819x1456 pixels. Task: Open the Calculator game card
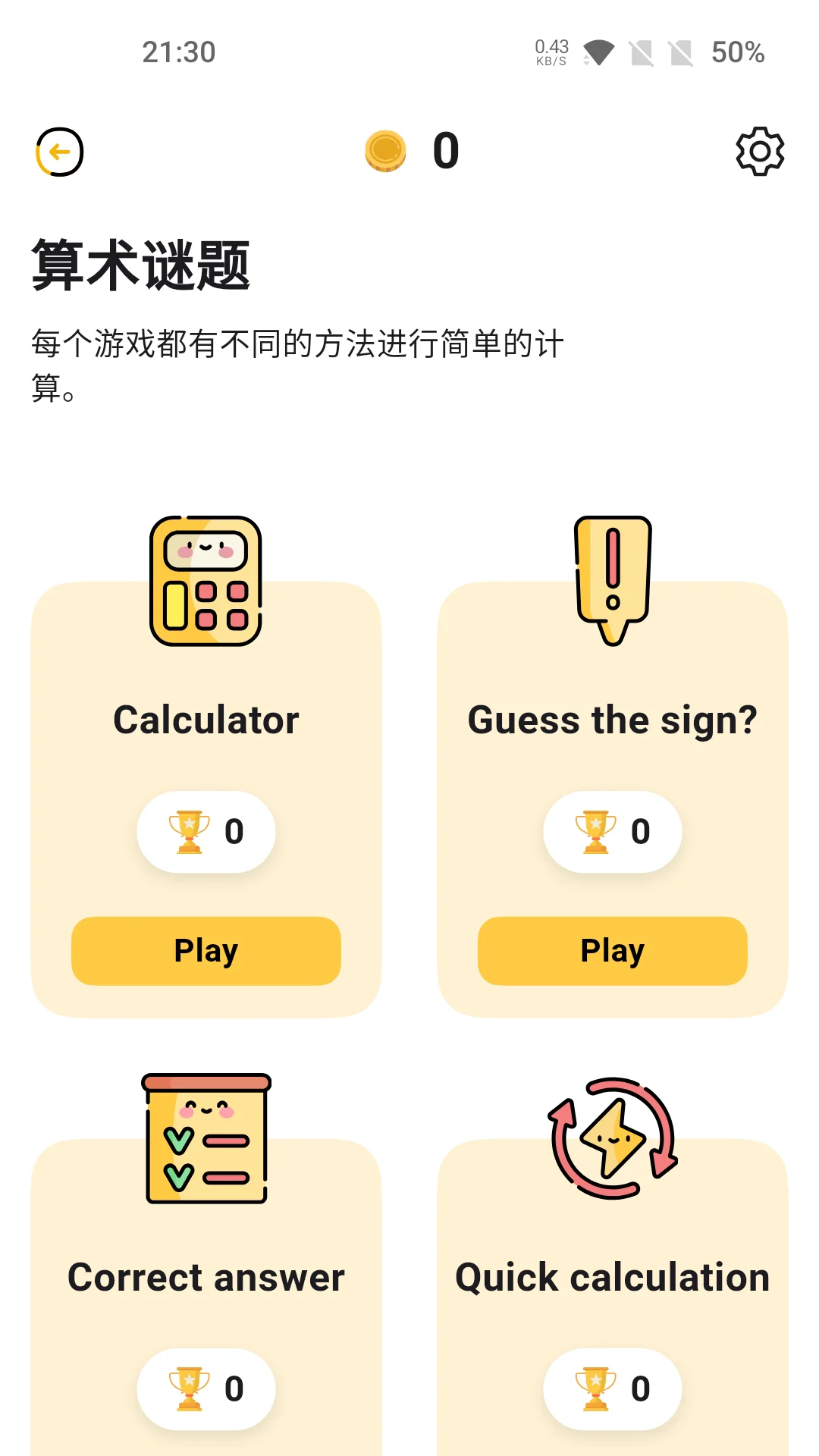pos(206,796)
